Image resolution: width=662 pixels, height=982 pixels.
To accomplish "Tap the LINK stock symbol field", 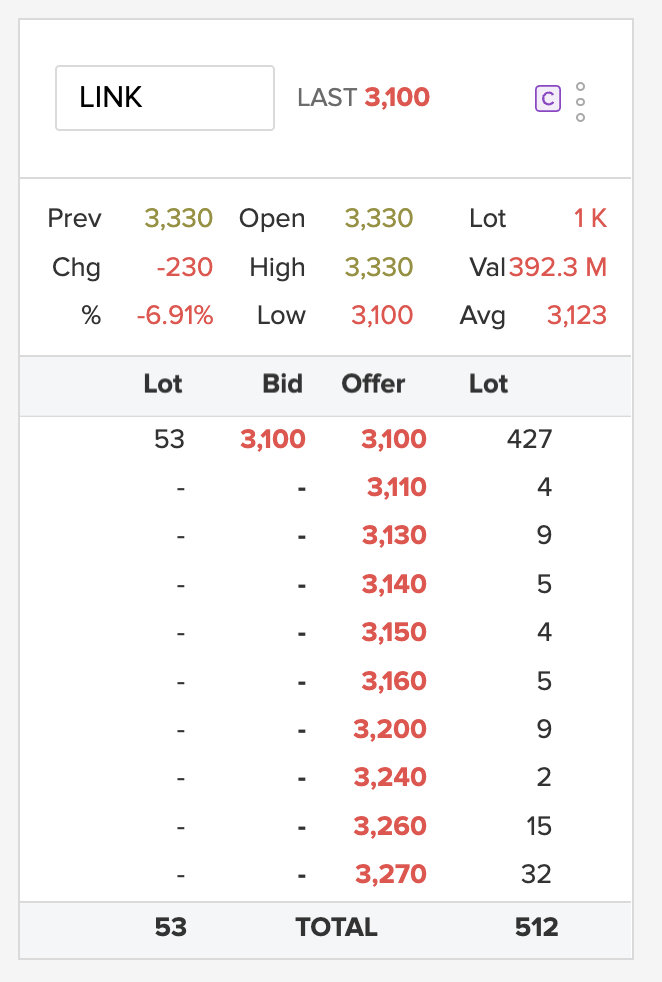I will (164, 98).
